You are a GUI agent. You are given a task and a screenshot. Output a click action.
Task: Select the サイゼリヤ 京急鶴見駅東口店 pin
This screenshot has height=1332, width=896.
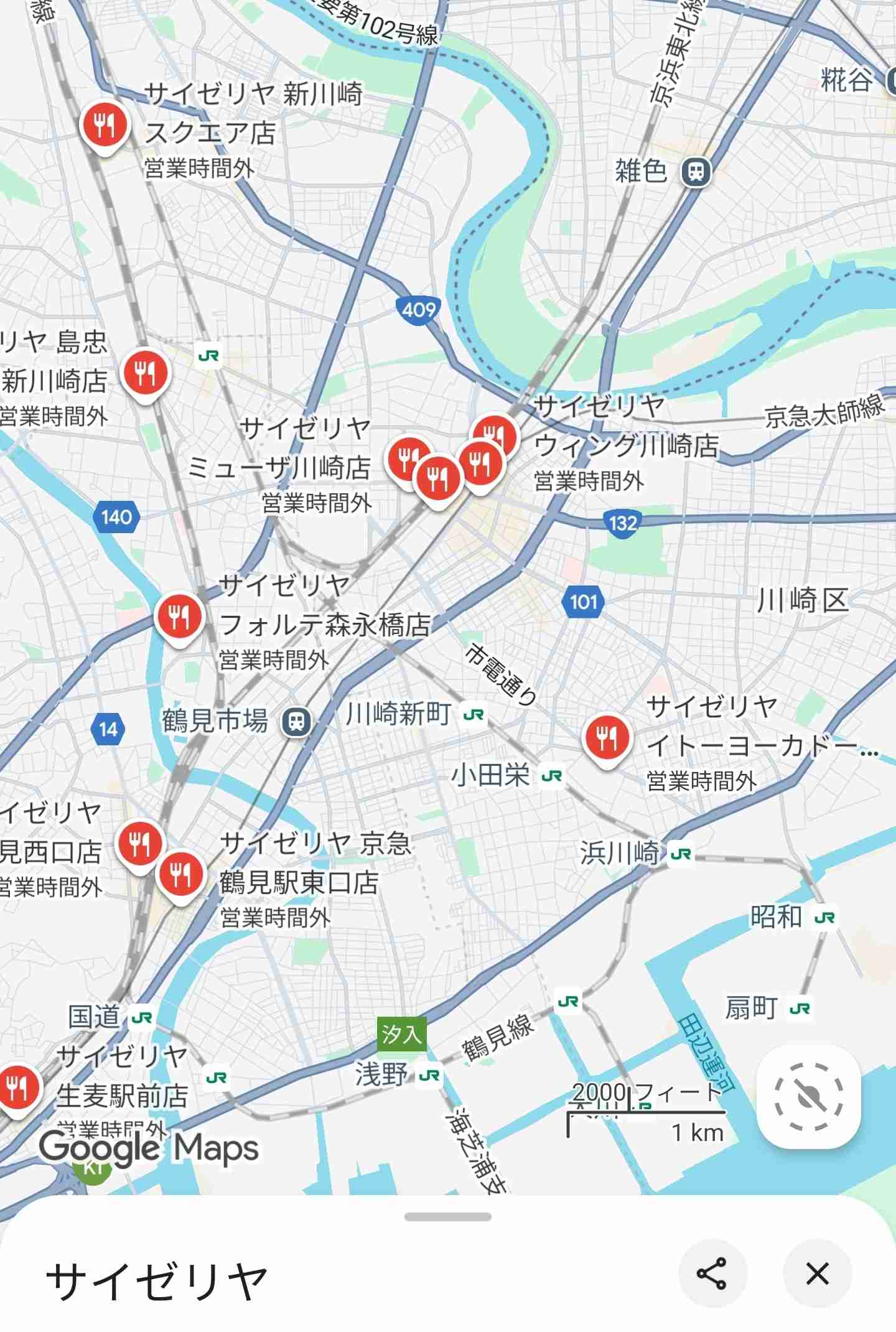pyautogui.click(x=182, y=874)
